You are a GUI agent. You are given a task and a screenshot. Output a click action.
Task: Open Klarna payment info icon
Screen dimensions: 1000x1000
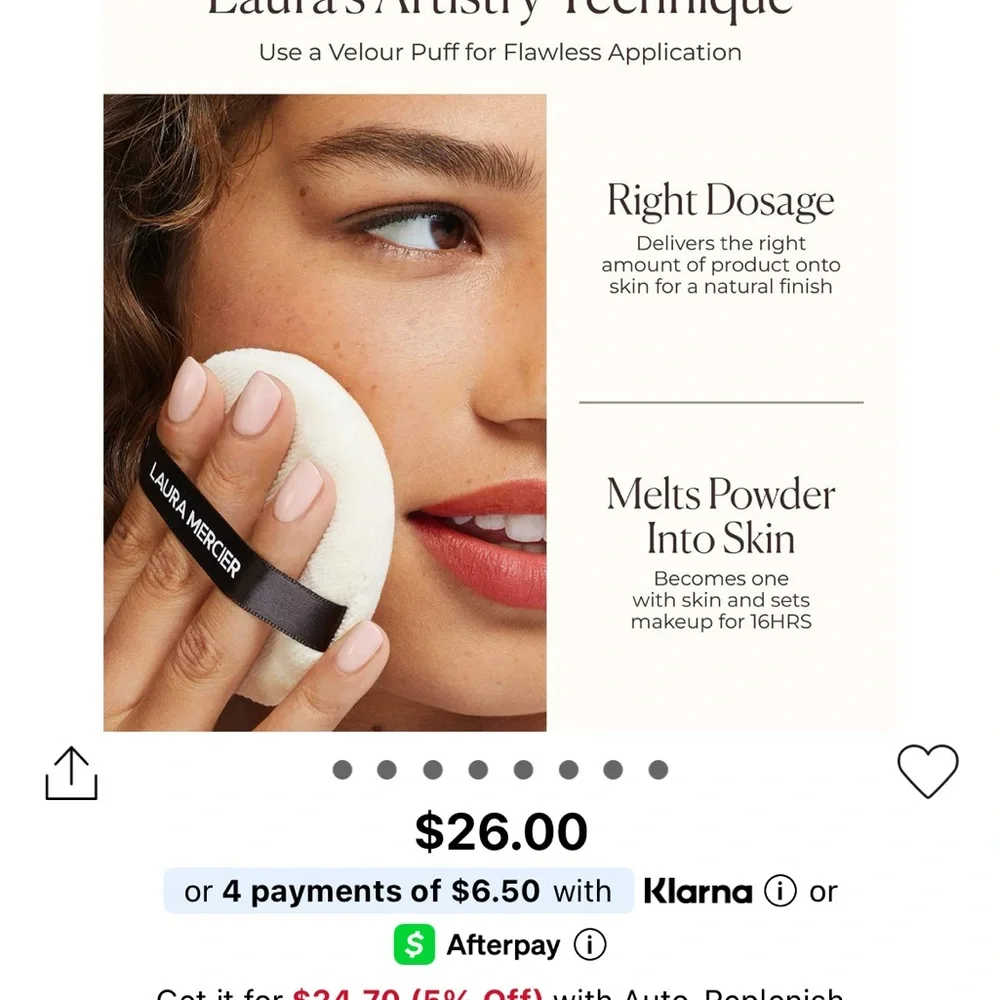pos(780,891)
